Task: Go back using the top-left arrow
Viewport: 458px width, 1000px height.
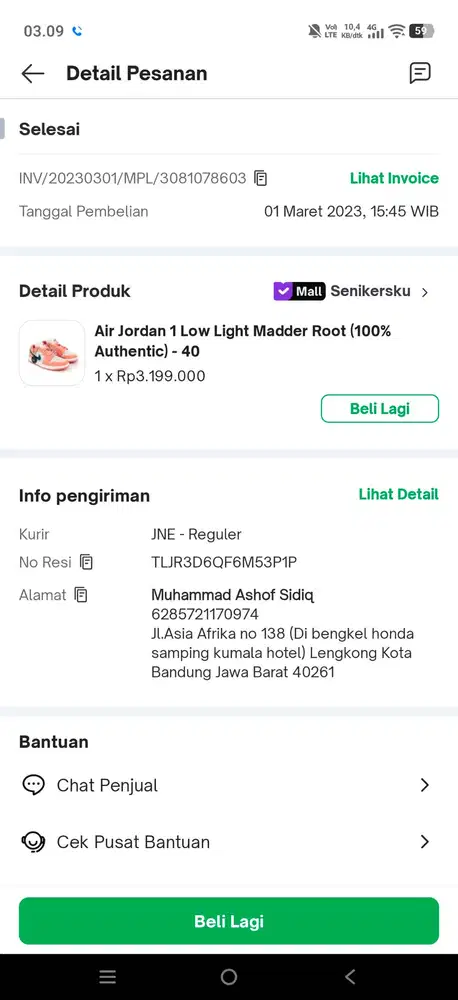Action: click(x=33, y=73)
